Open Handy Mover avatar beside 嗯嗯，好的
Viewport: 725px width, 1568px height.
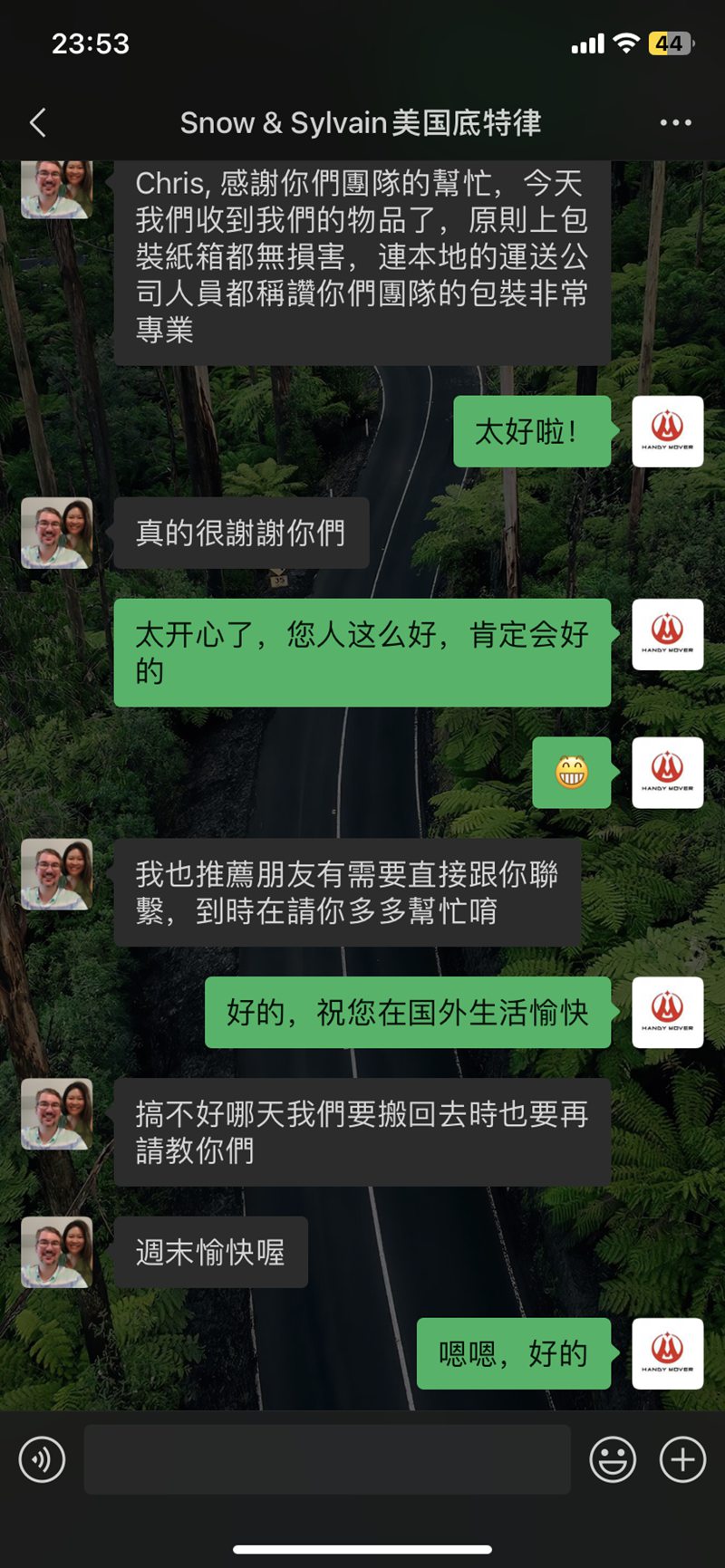coord(667,1353)
